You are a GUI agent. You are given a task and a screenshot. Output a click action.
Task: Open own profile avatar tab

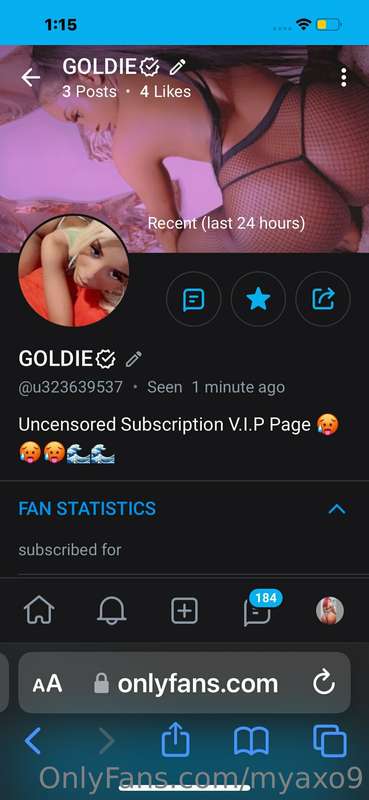[x=330, y=611]
